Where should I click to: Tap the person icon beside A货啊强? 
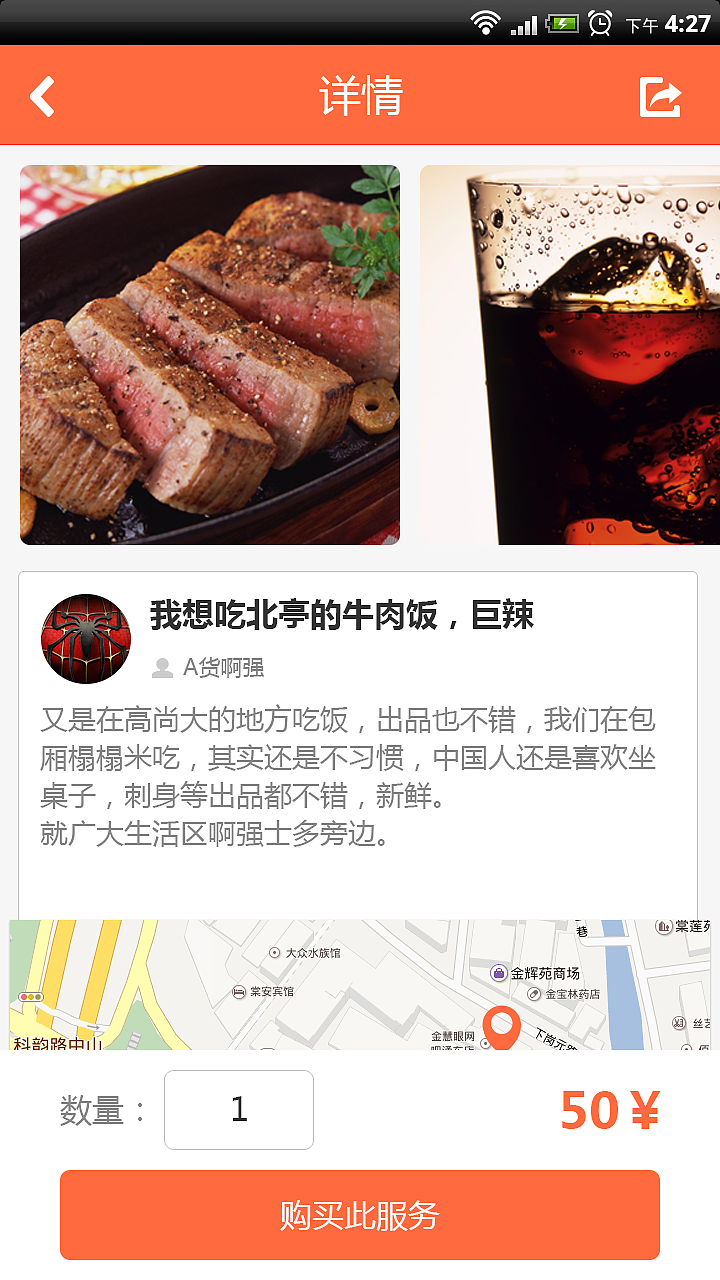tap(161, 667)
